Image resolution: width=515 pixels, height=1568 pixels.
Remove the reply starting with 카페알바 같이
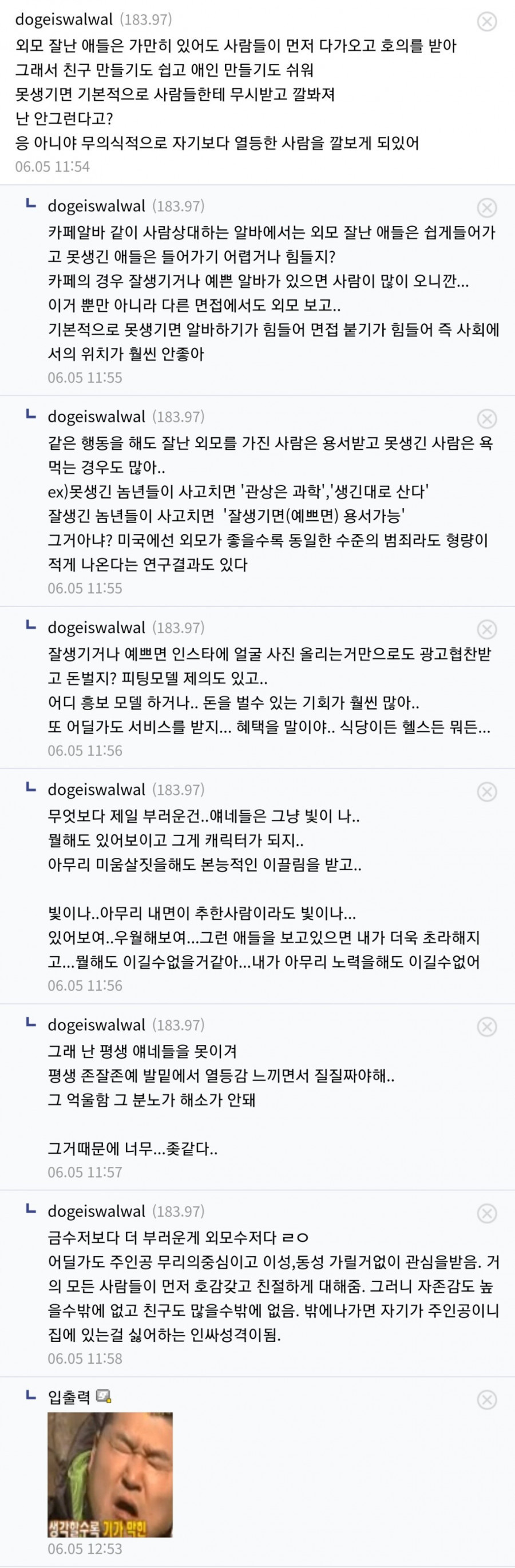pos(486,208)
